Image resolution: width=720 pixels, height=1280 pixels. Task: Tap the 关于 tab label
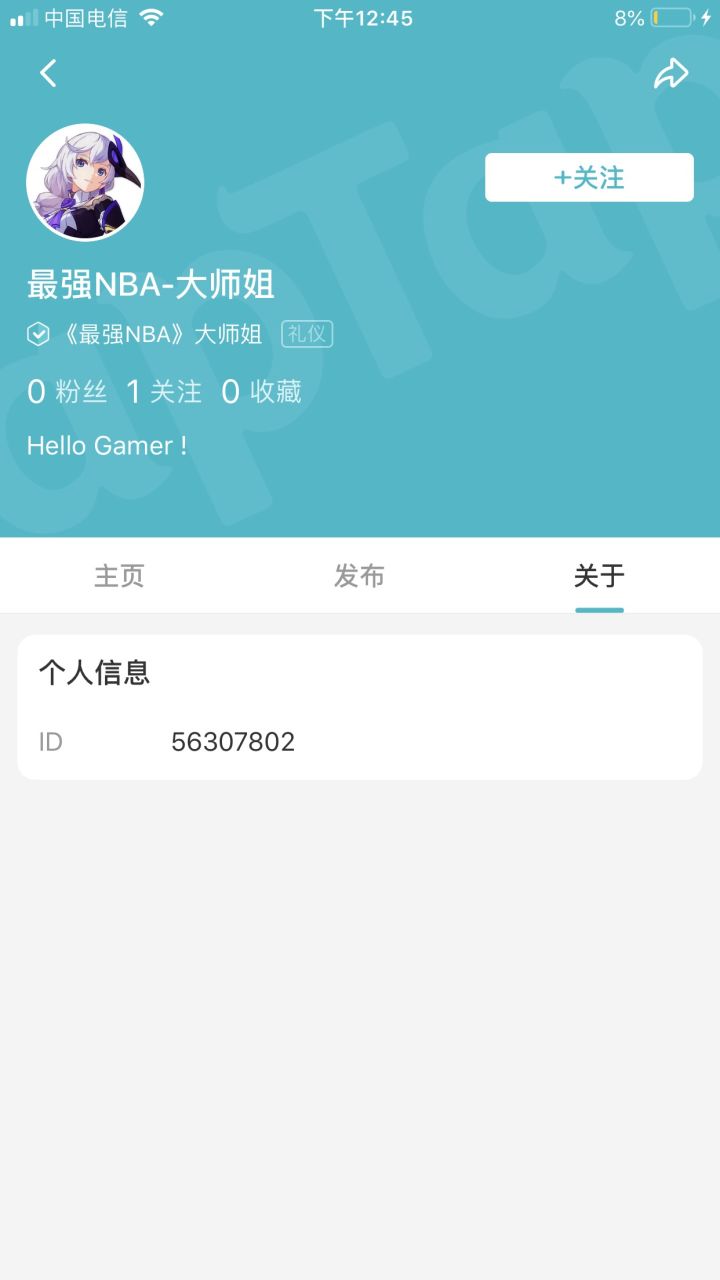click(x=599, y=575)
